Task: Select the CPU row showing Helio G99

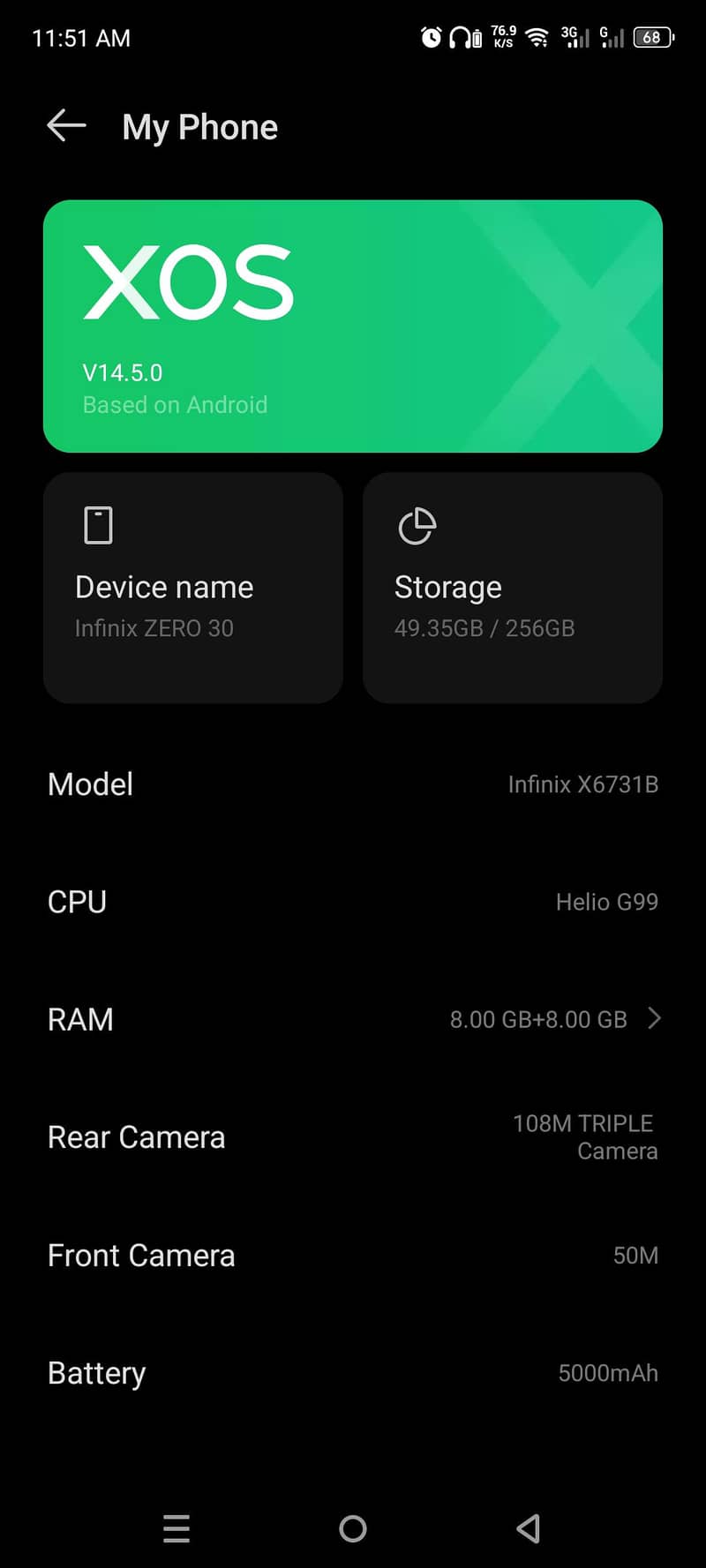Action: coord(353,902)
